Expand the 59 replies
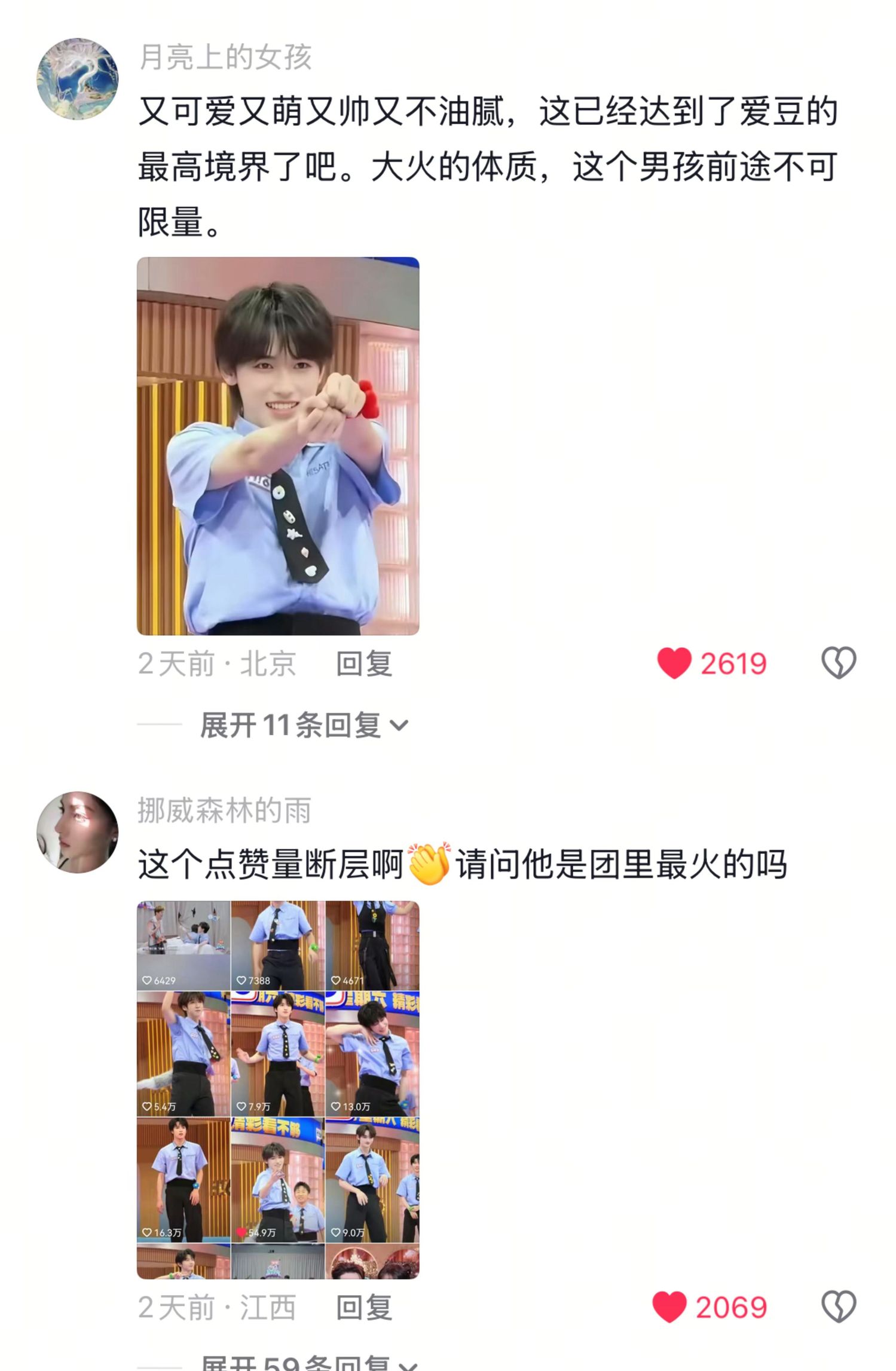This screenshot has height=1371, width=896. pyautogui.click(x=308, y=1362)
